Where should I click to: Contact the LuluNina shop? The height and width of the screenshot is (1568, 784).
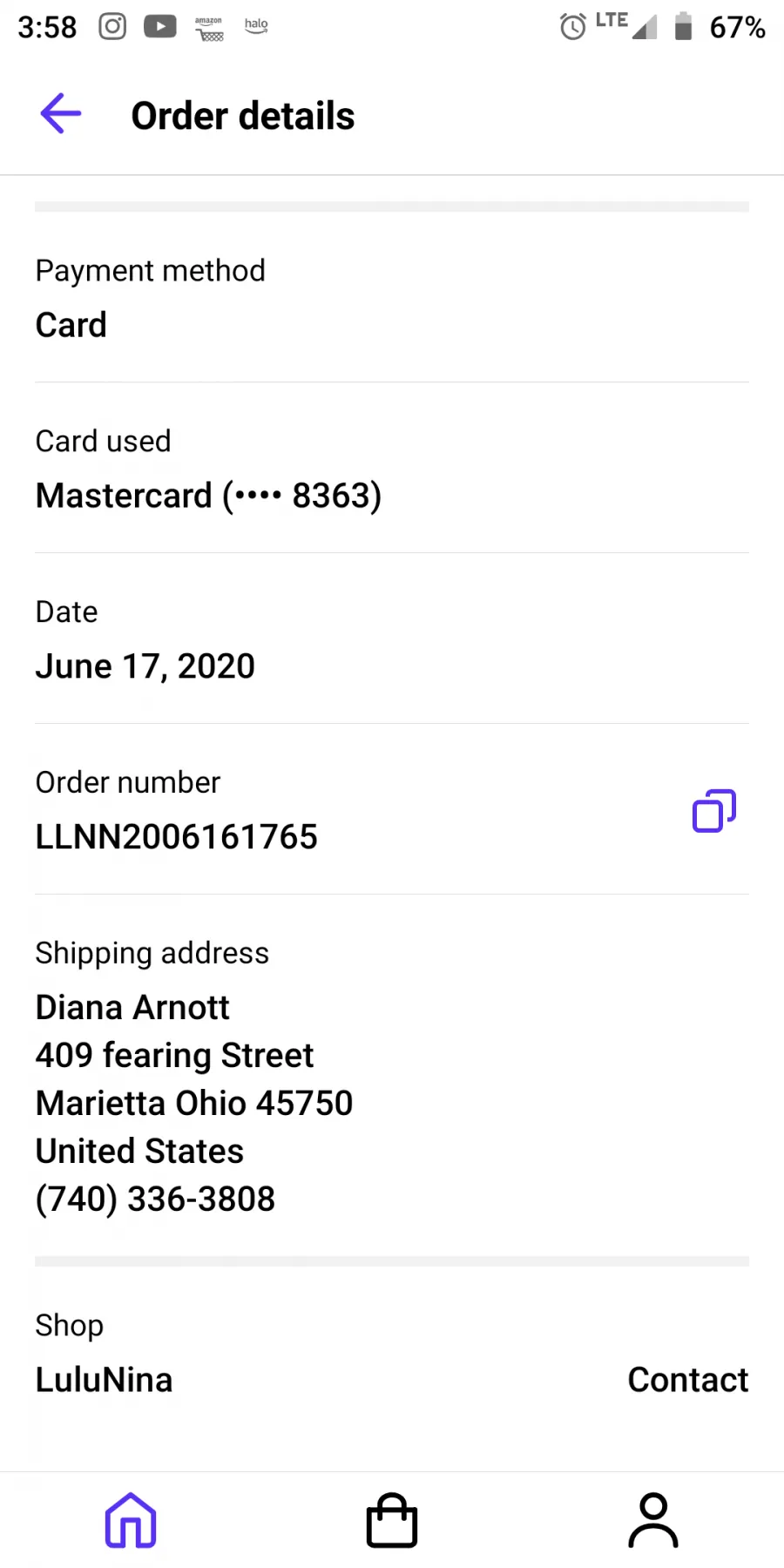(688, 1380)
